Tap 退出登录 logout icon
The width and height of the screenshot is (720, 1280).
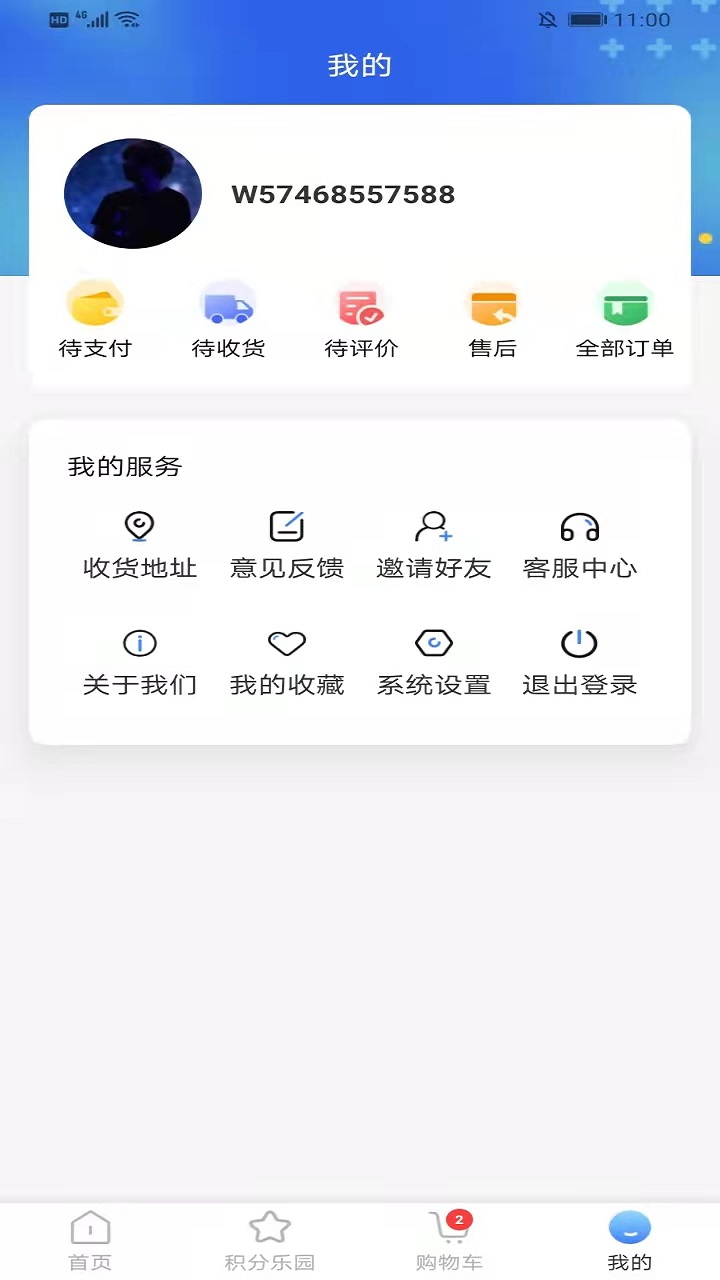[x=580, y=660]
